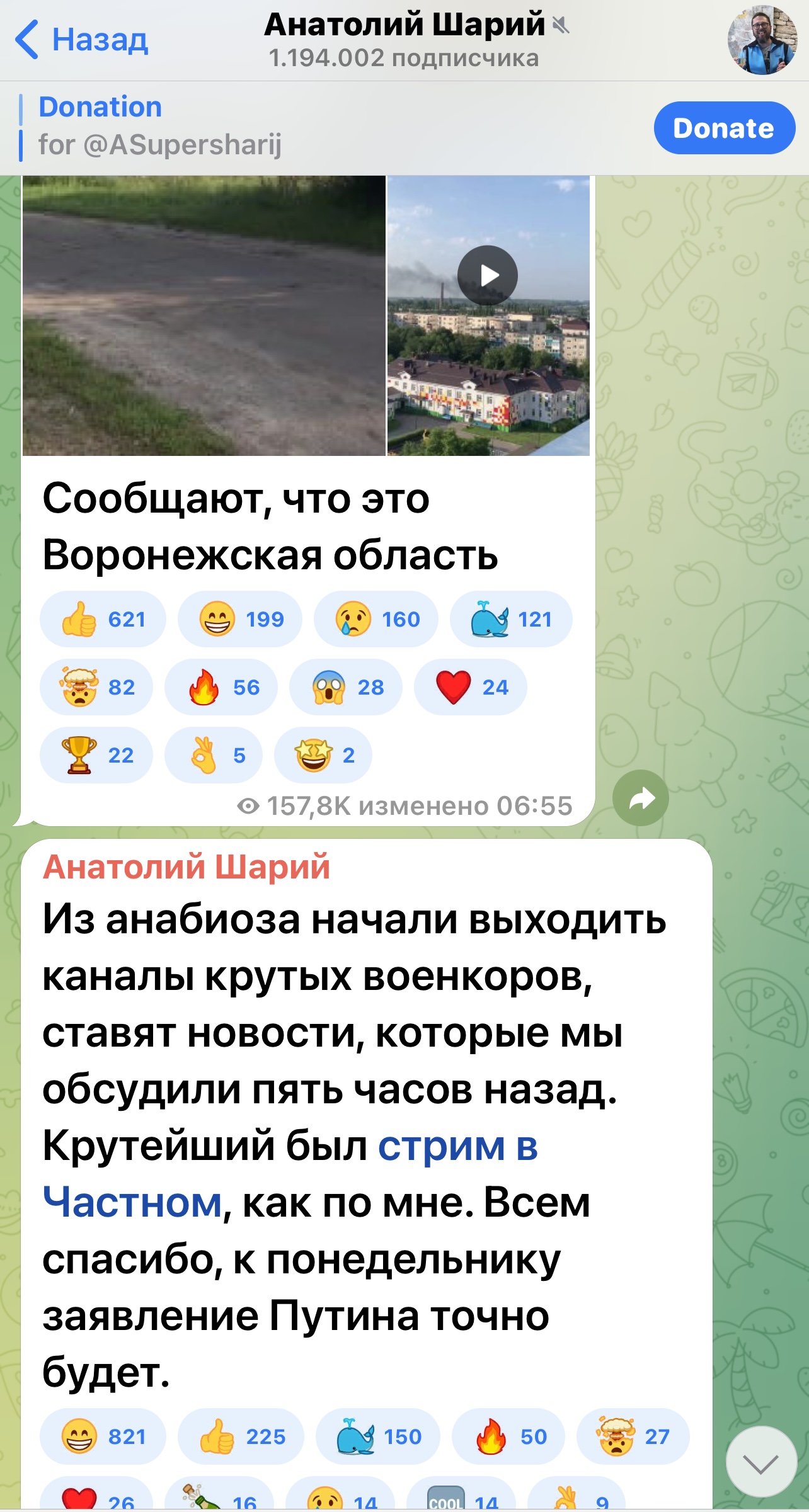Screen dimensions: 809x1512
Task: Go back with the Назад button
Action: 81,40
